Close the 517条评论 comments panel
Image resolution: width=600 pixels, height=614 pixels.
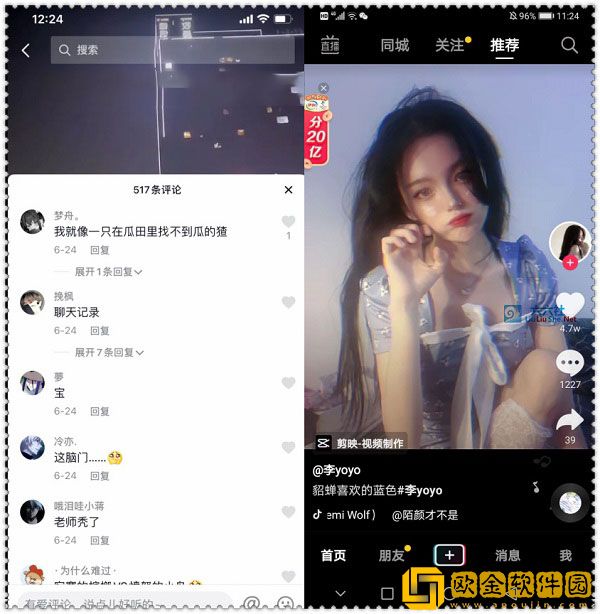[288, 190]
